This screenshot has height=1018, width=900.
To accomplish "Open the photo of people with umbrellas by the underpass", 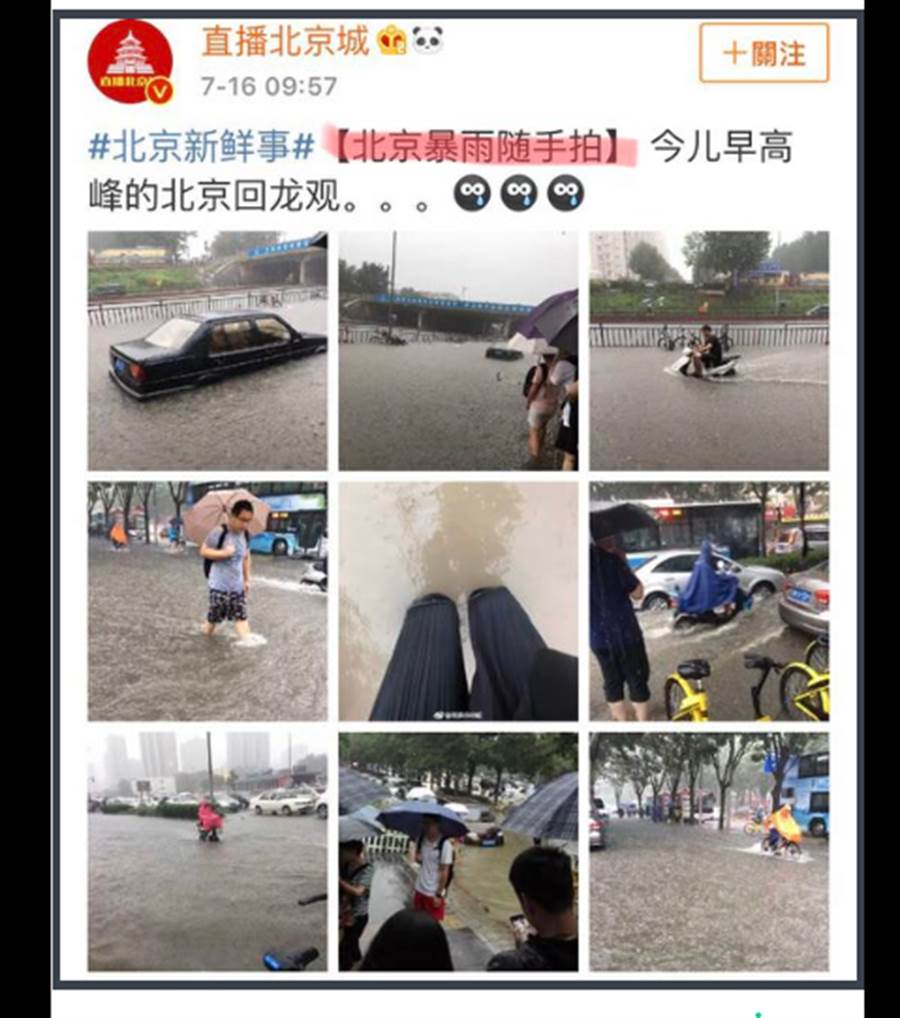I will pos(458,350).
